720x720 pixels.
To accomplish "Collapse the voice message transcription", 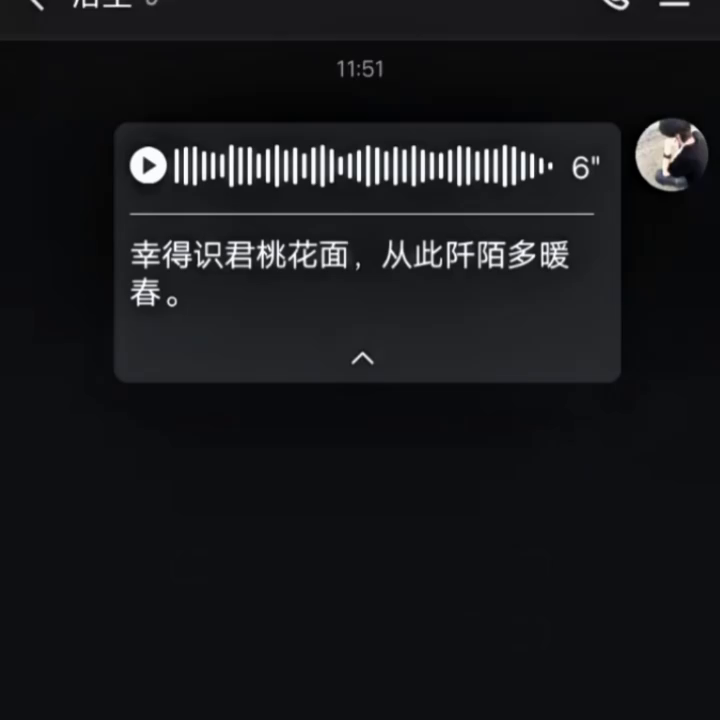I will click(x=363, y=358).
